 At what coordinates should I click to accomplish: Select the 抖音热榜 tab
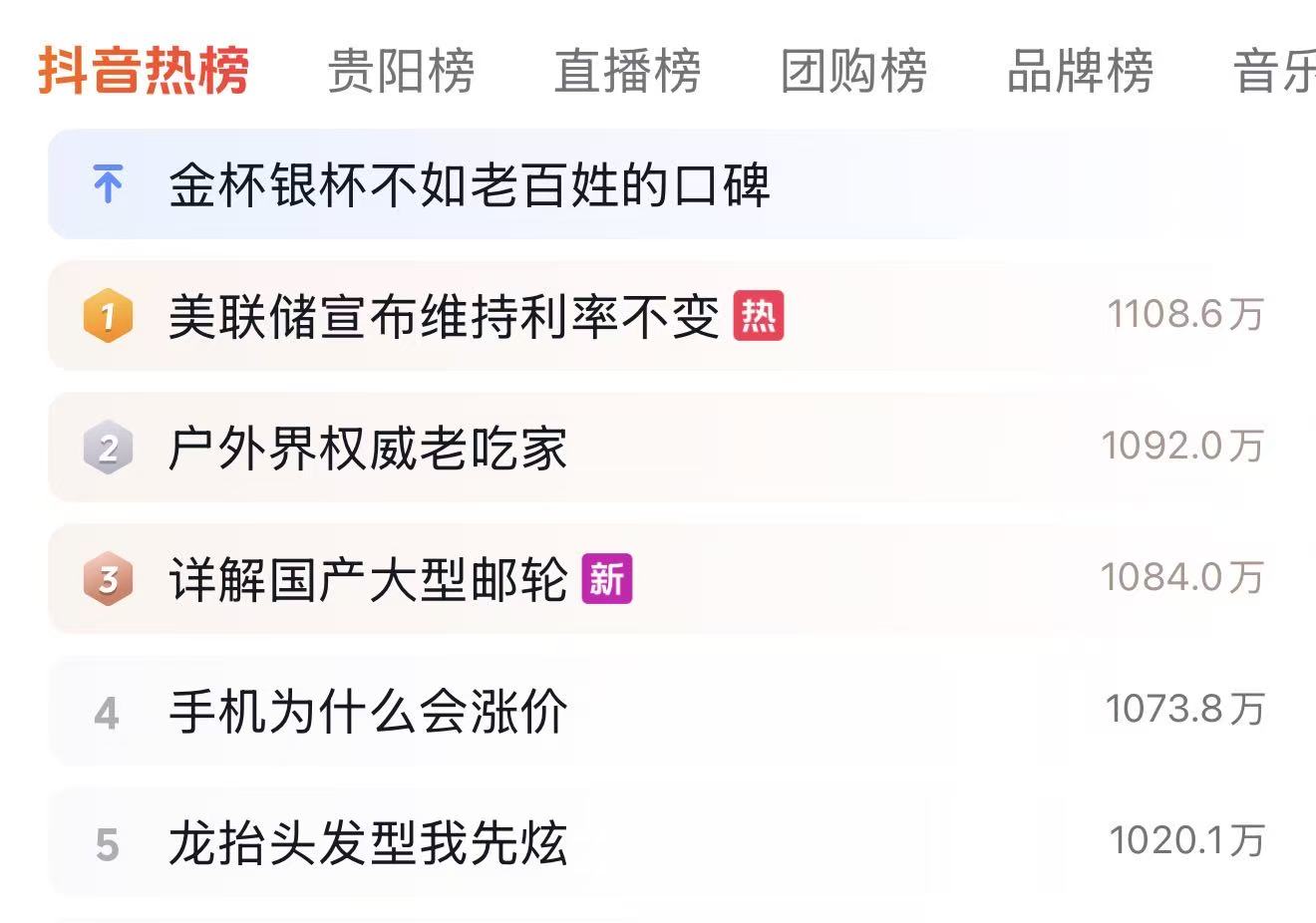tap(144, 72)
